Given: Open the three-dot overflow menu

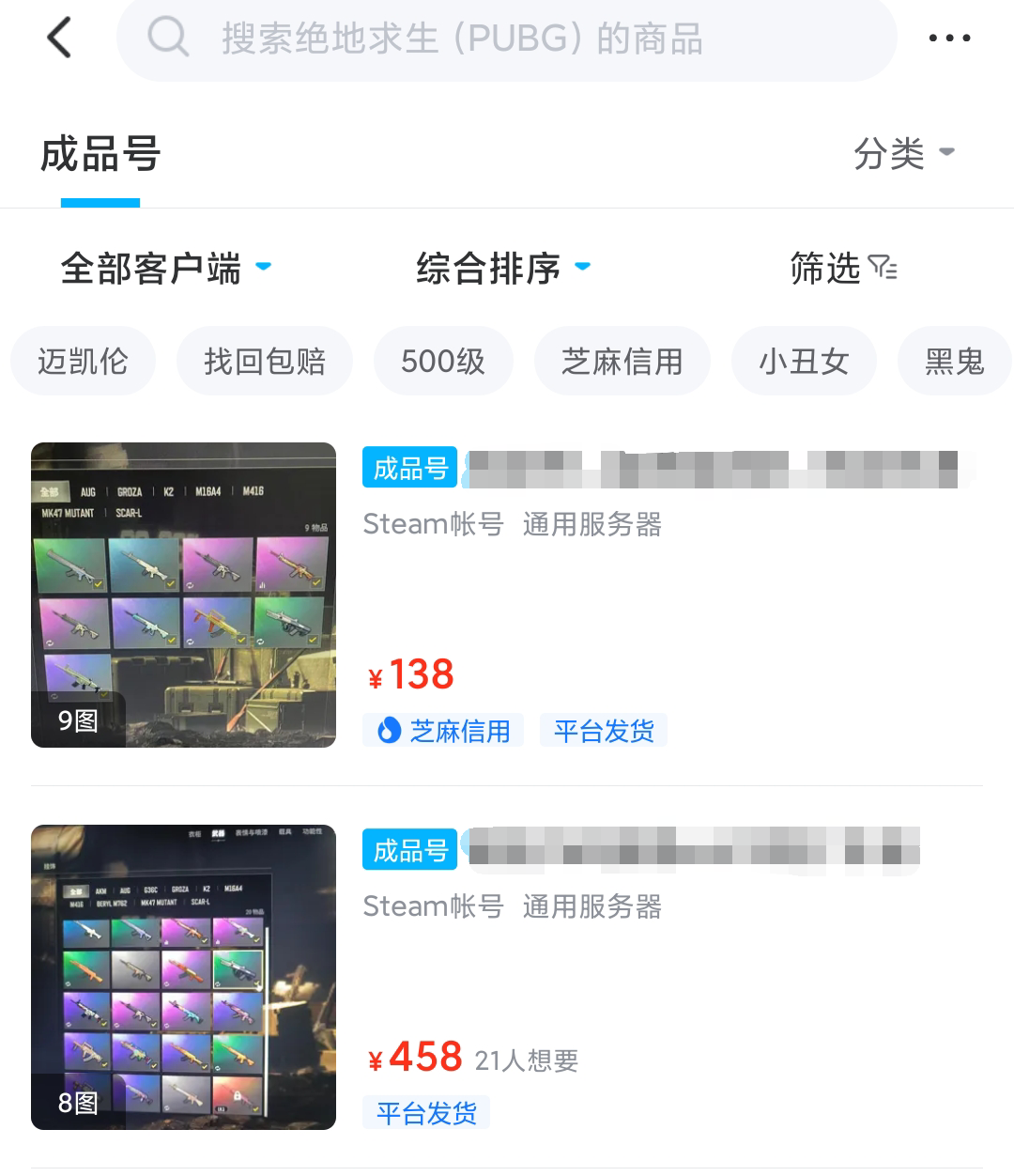Looking at the screenshot, I should [948, 39].
